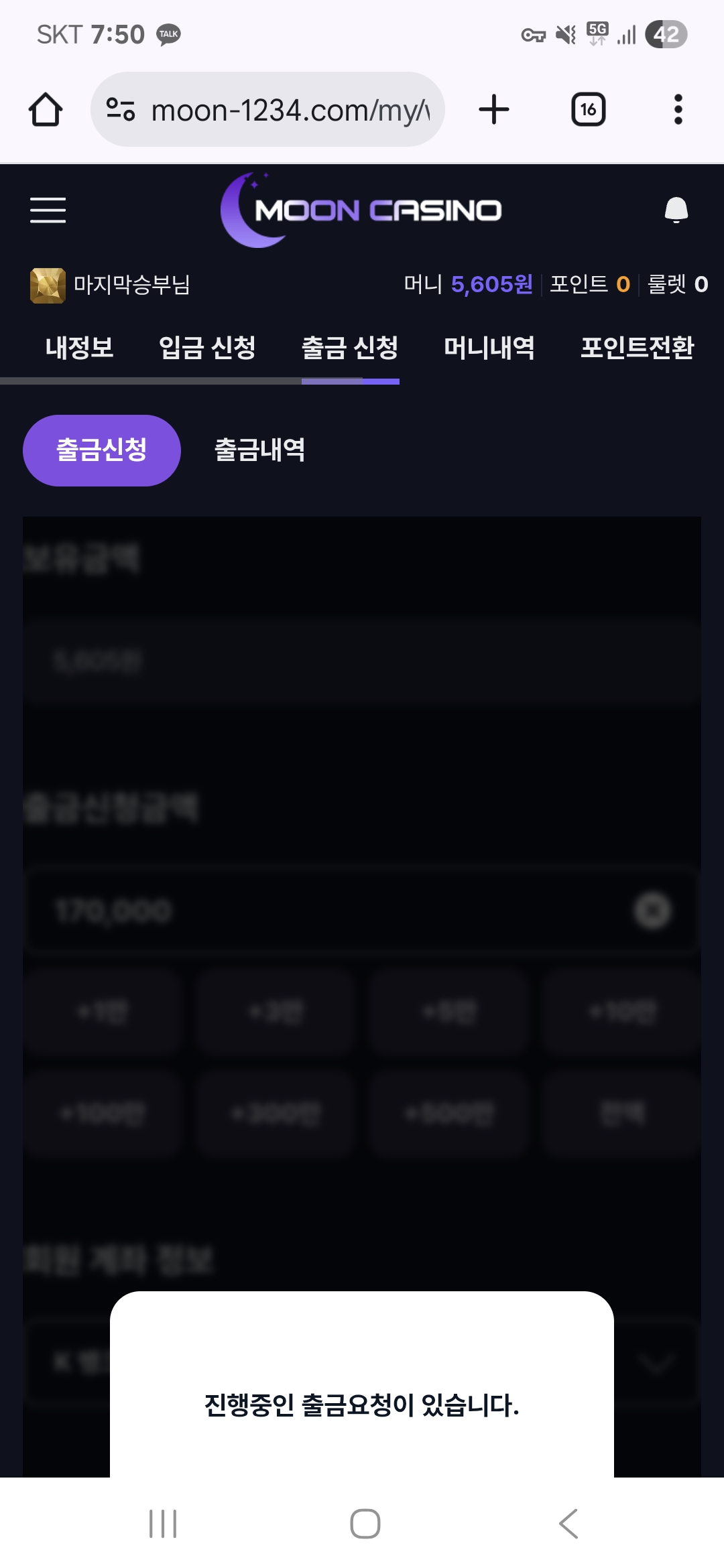Image resolution: width=724 pixels, height=1568 pixels.
Task: Select the 출금 신청 tab
Action: 350,347
